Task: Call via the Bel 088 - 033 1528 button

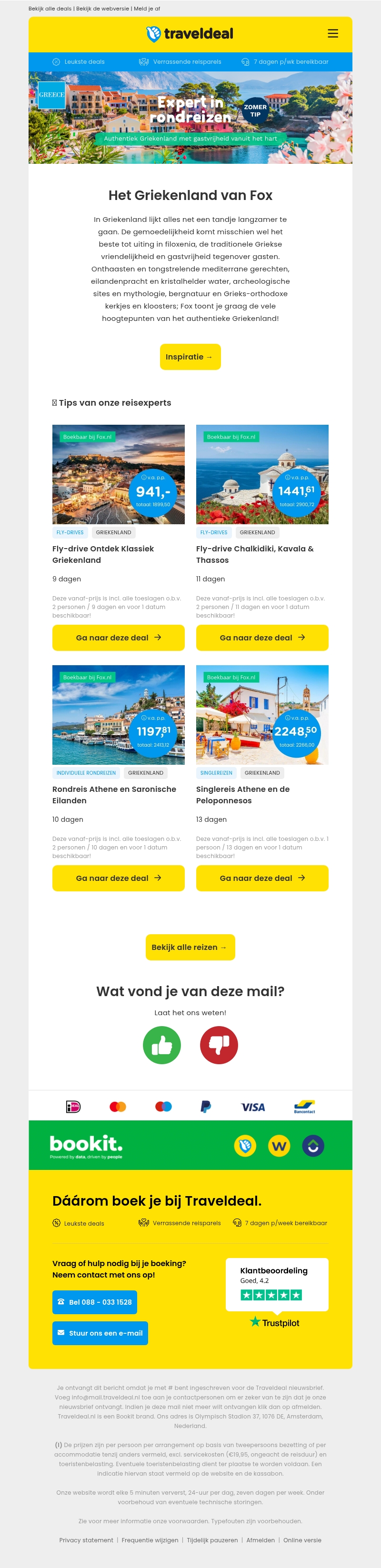Action: click(94, 1302)
